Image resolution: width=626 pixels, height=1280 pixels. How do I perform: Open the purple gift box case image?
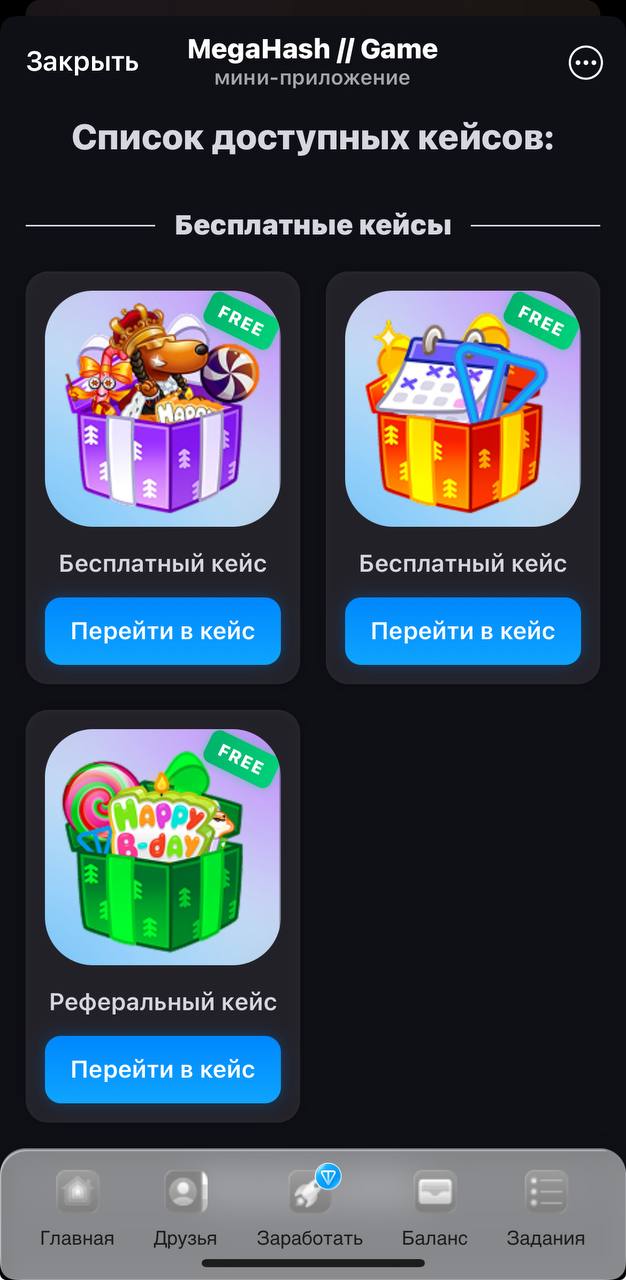click(163, 409)
